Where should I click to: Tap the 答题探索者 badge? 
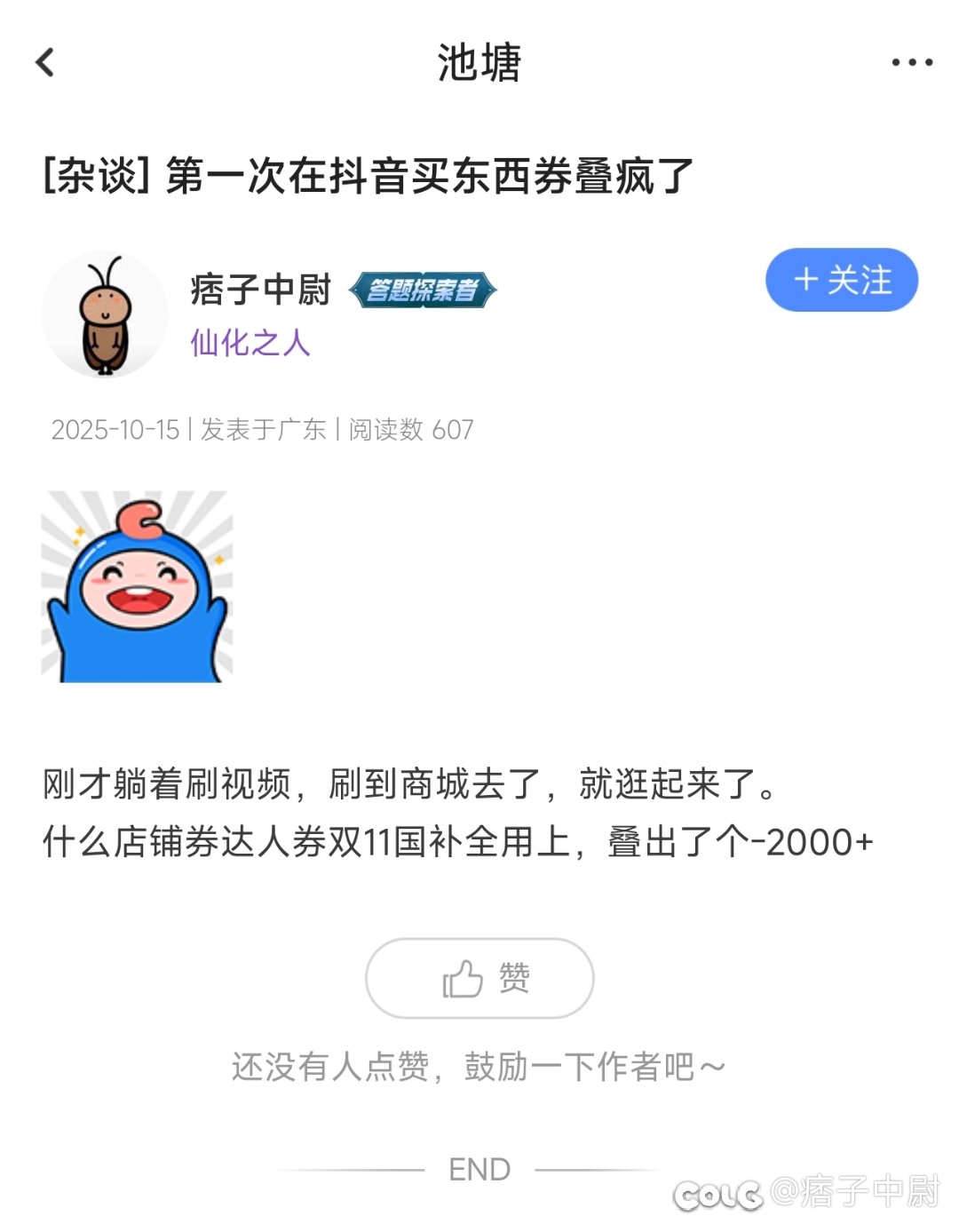click(423, 290)
